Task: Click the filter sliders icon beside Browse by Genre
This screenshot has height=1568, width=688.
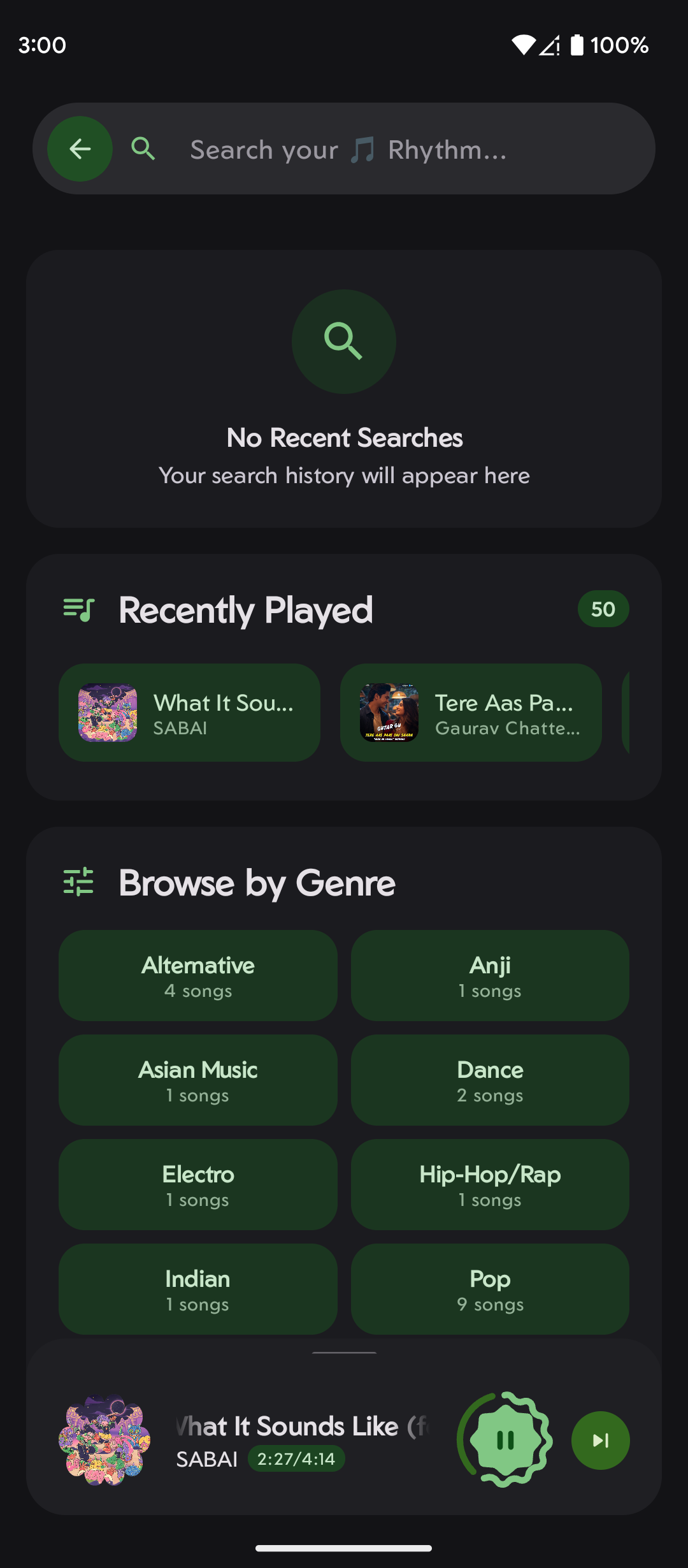Action: [x=78, y=883]
